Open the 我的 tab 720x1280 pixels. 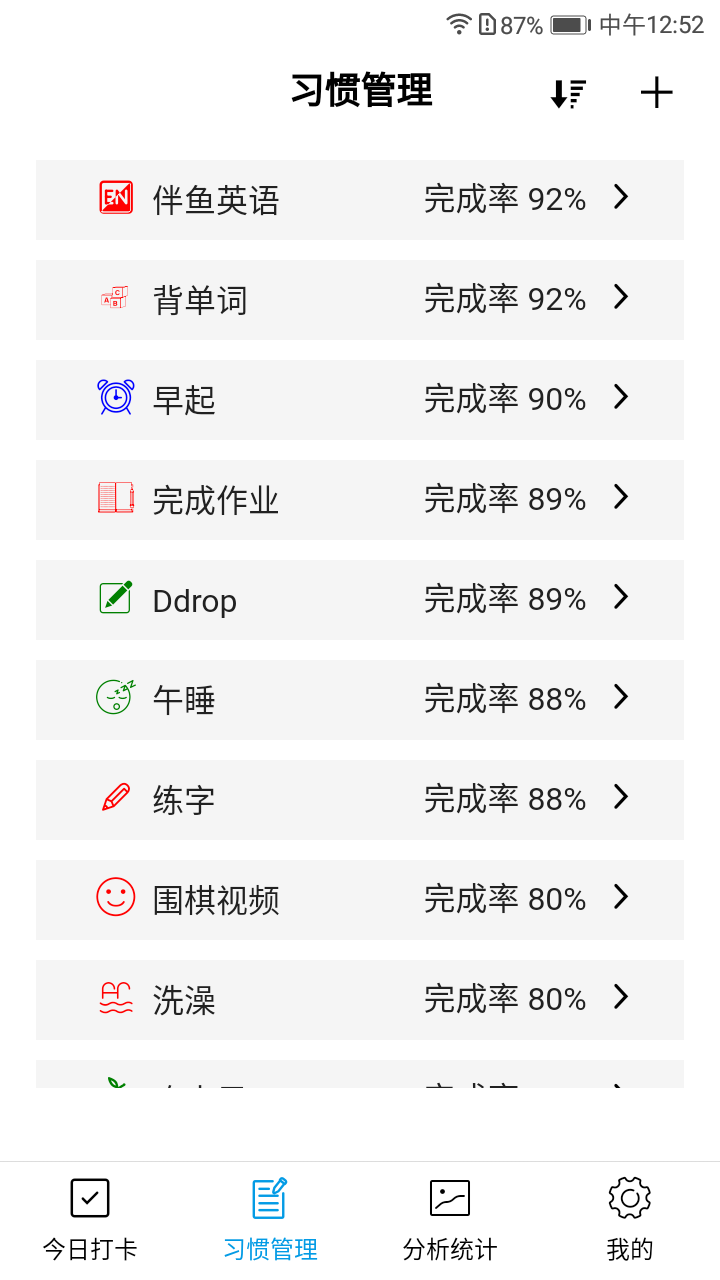pos(630,1220)
